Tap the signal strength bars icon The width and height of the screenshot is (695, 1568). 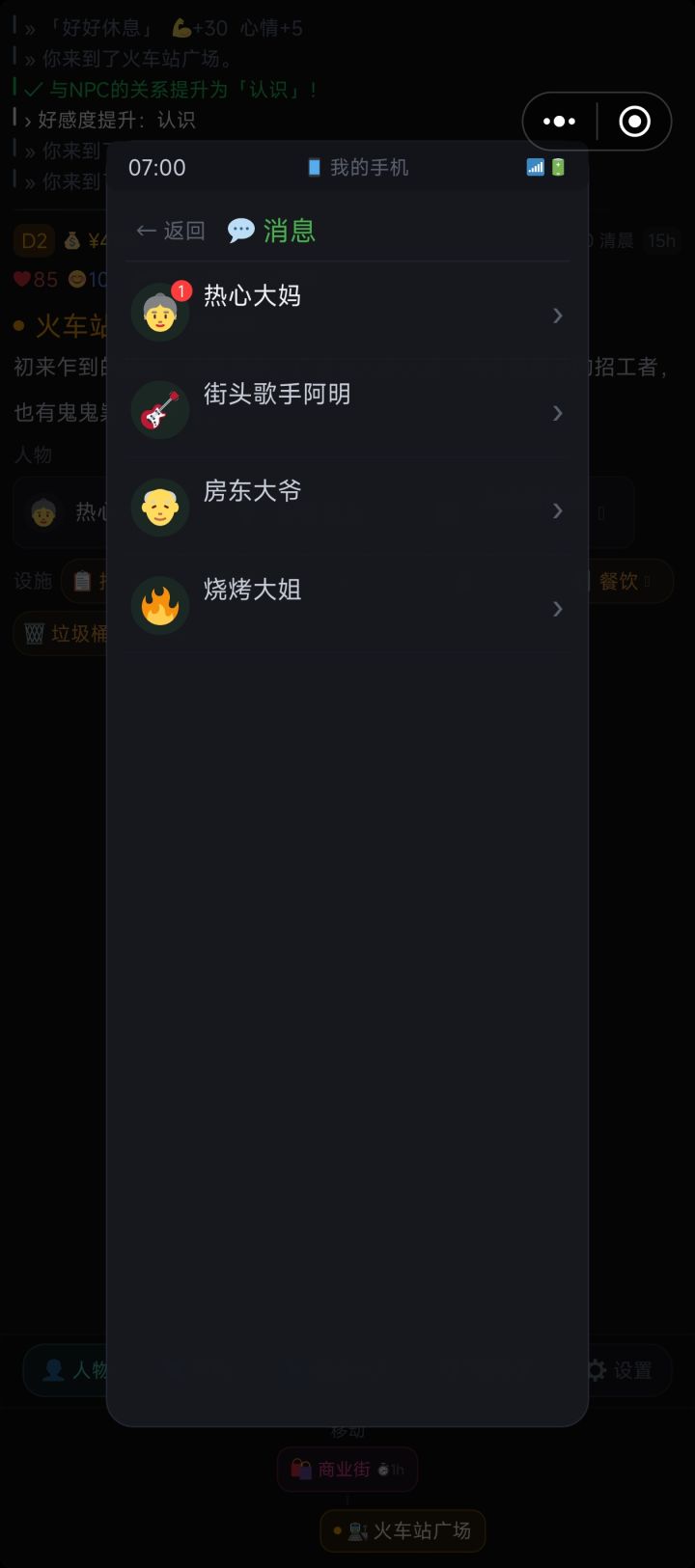click(x=533, y=166)
